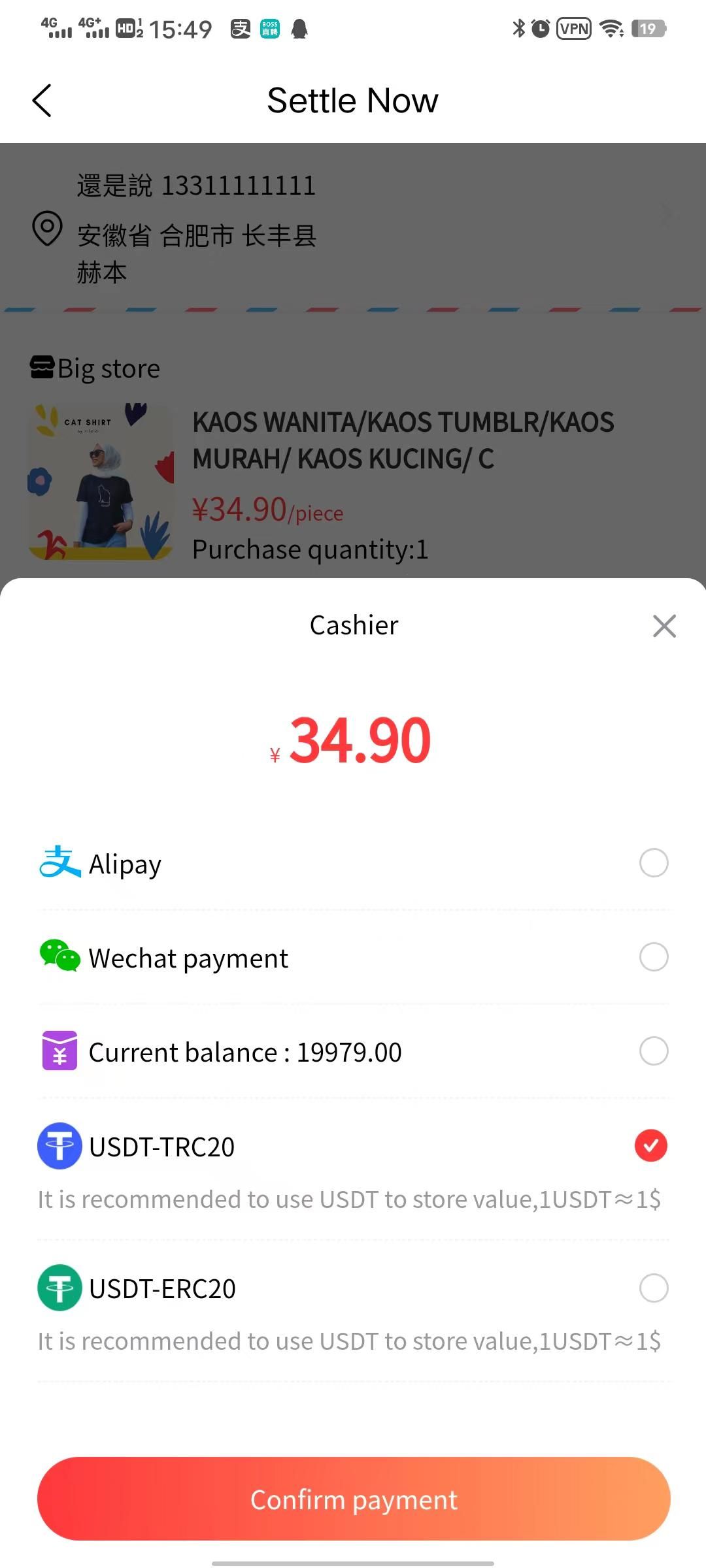Select Alipay as payment method
This screenshot has height=1568, width=706.
[653, 863]
